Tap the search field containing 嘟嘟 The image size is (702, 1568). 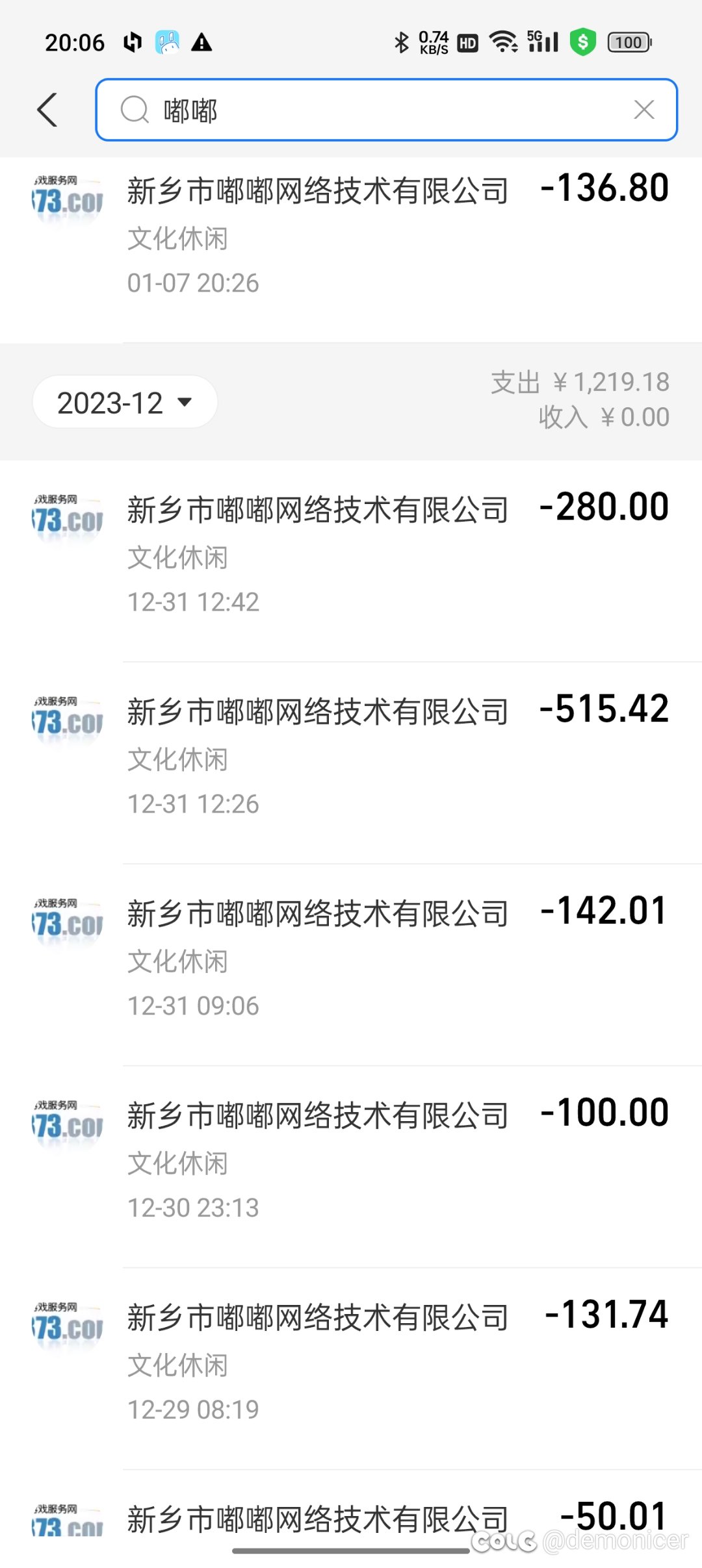386,110
